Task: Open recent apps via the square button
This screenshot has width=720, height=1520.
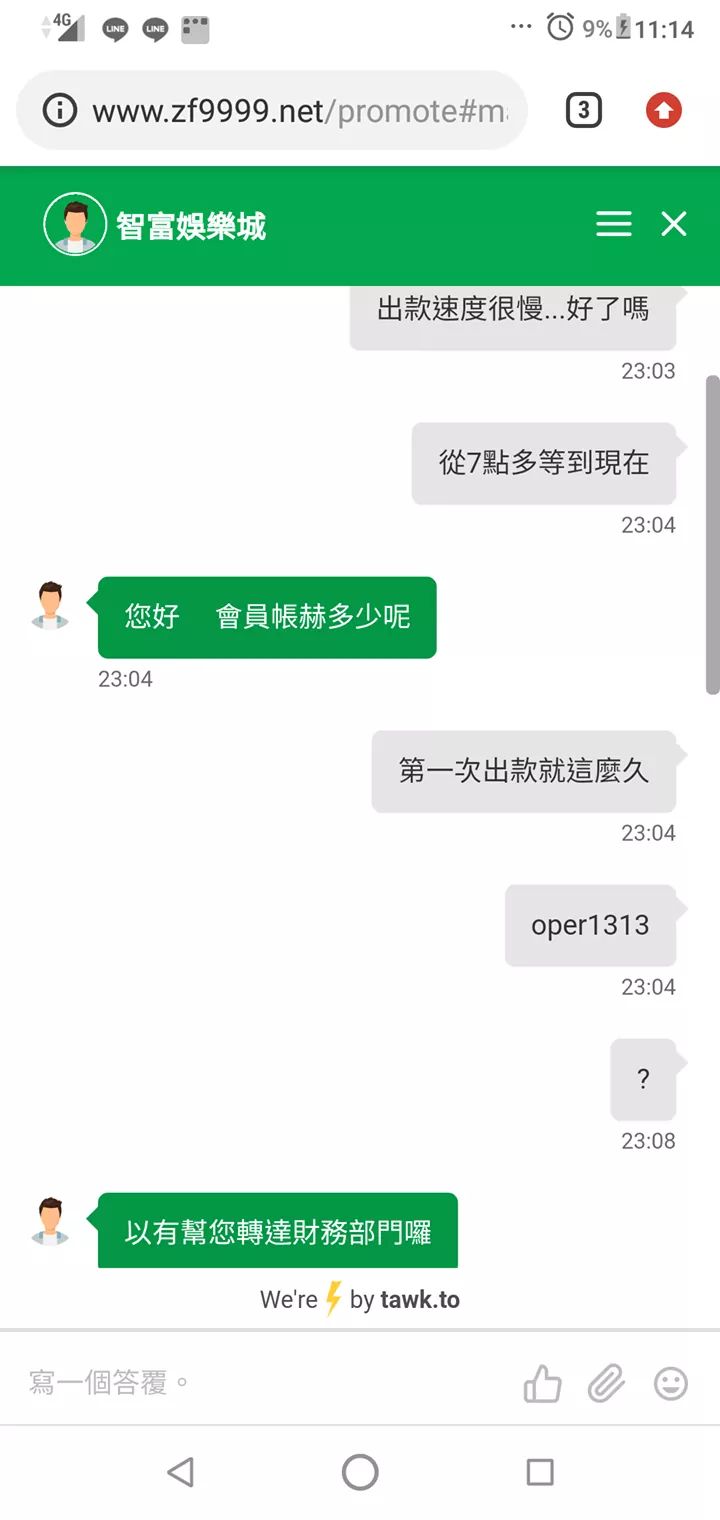Action: click(x=540, y=1471)
